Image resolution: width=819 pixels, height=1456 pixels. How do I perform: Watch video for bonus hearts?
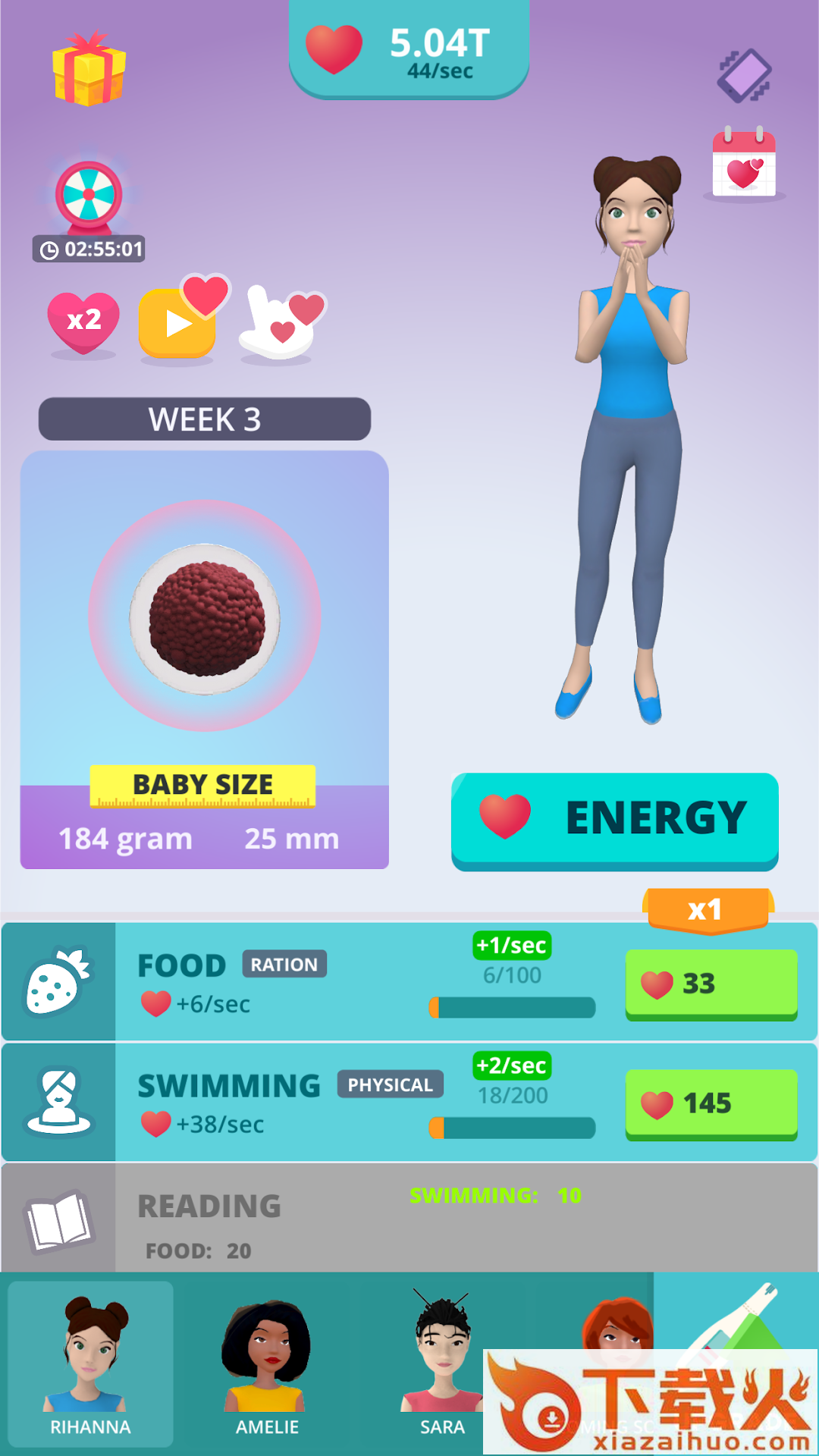[179, 322]
